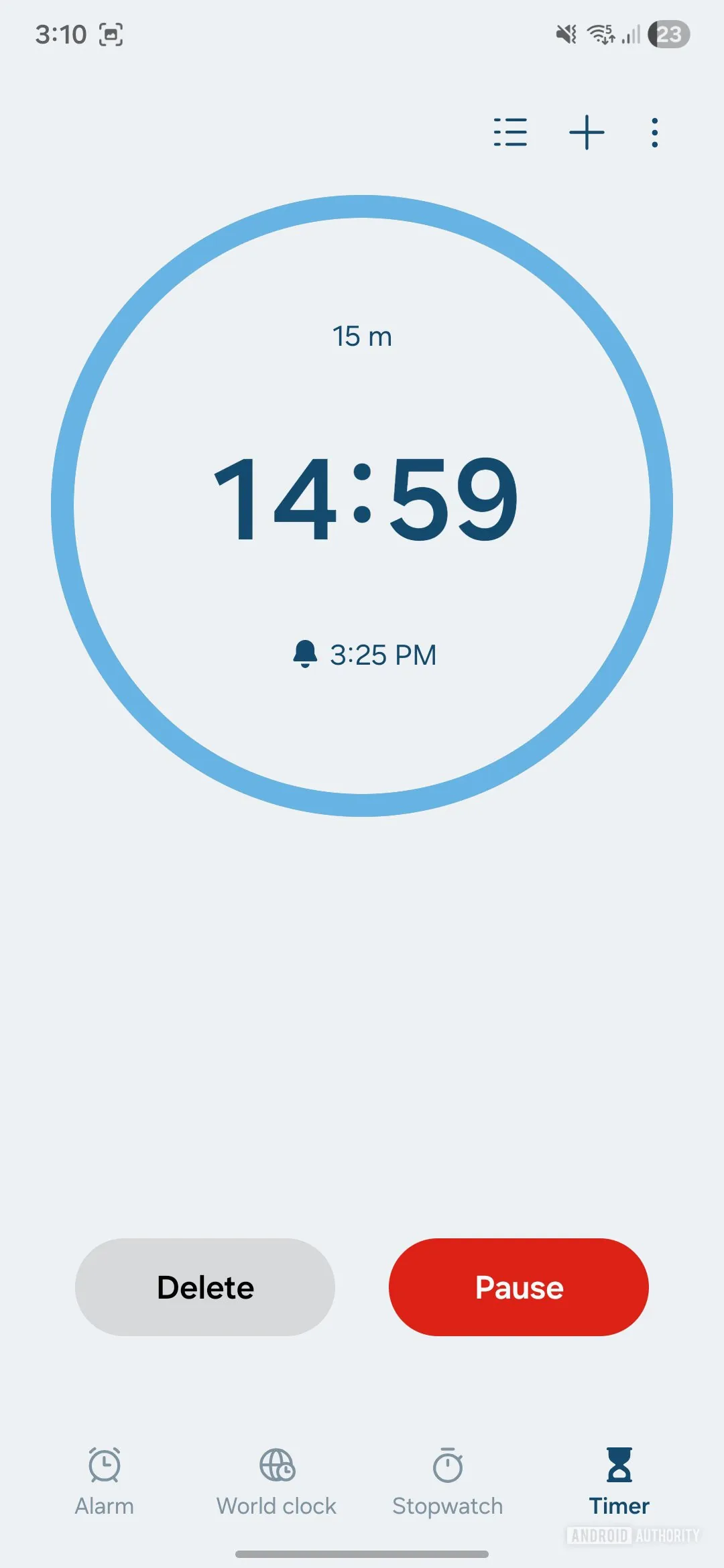Open the Stopwatch tab
Image resolution: width=724 pixels, height=1568 pixels.
click(448, 1481)
